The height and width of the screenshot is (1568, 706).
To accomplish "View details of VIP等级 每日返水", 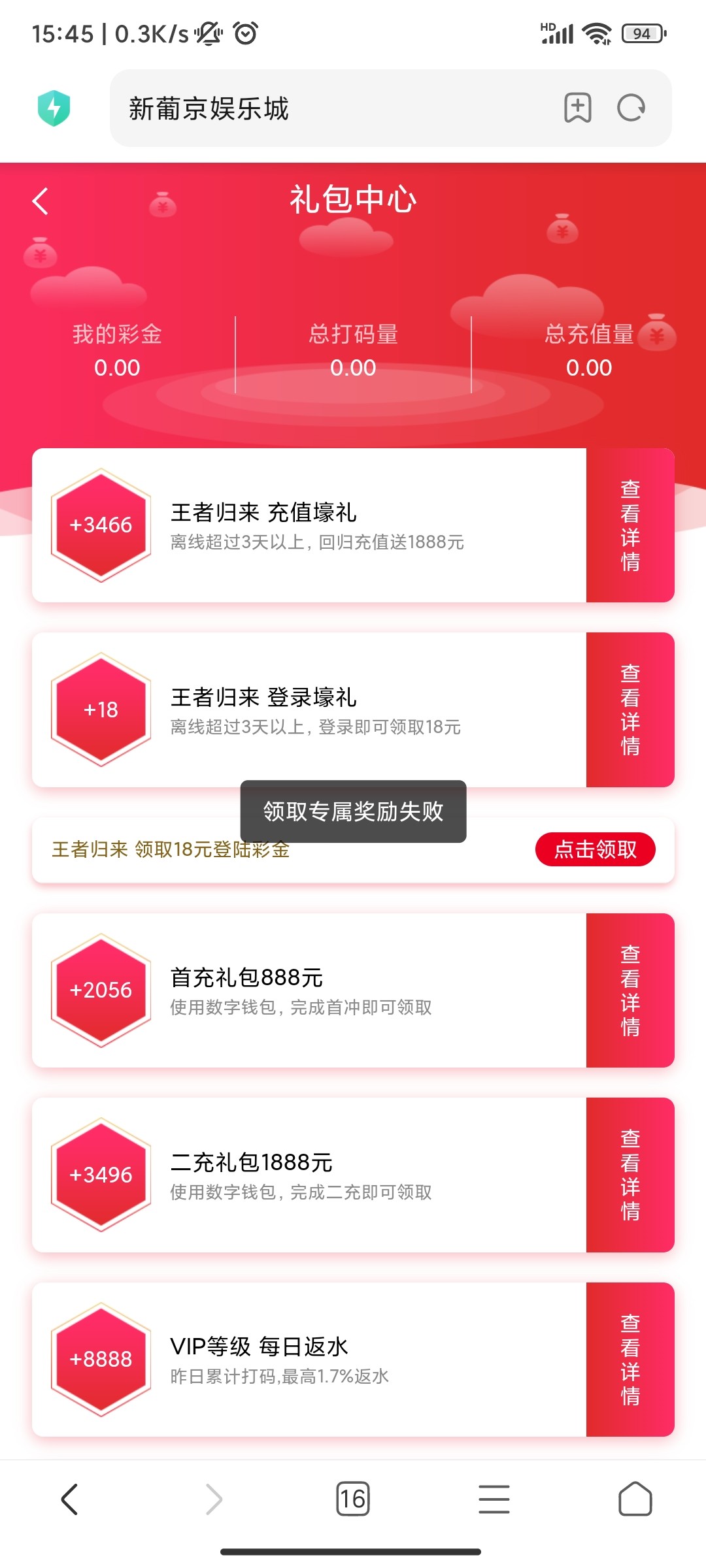I will tap(630, 1359).
